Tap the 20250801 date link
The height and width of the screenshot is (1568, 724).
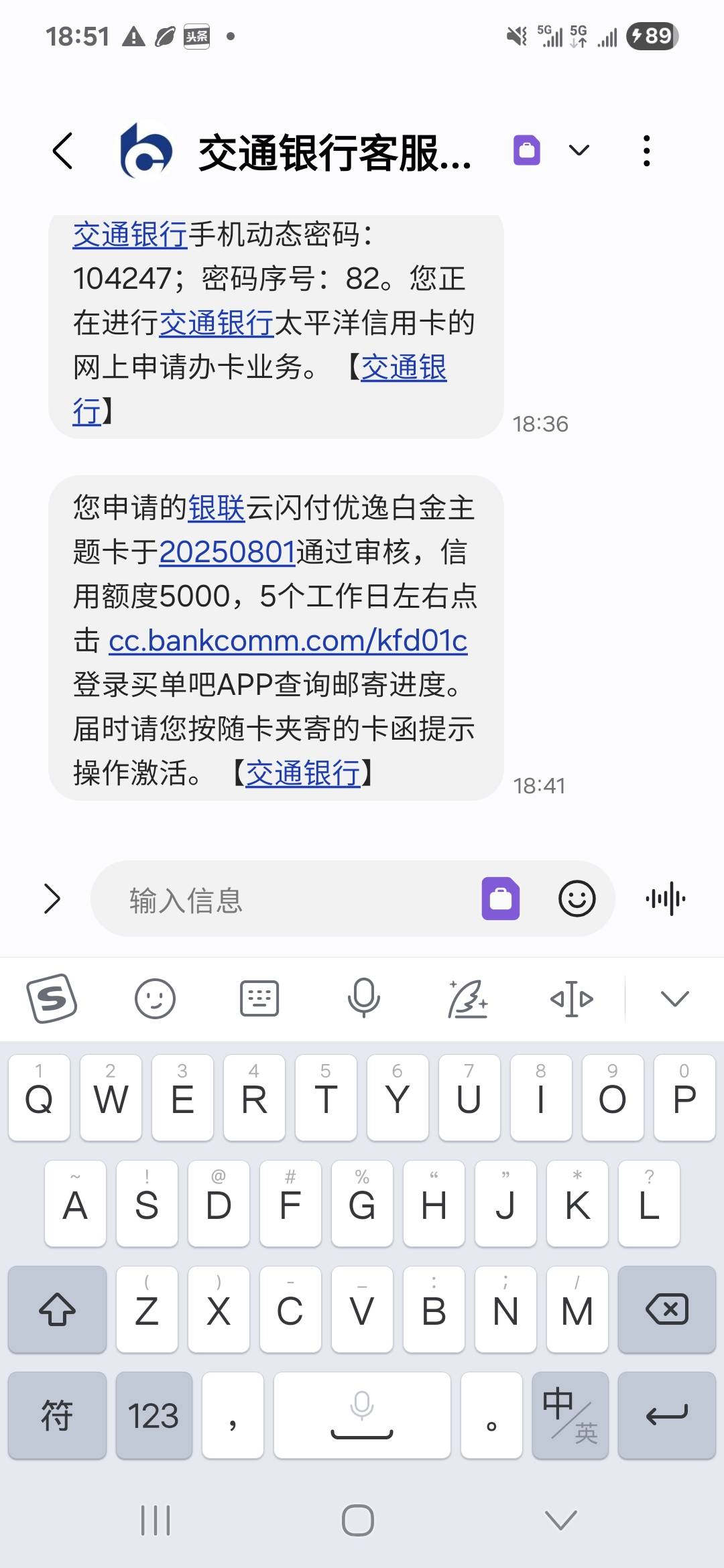pyautogui.click(x=227, y=552)
